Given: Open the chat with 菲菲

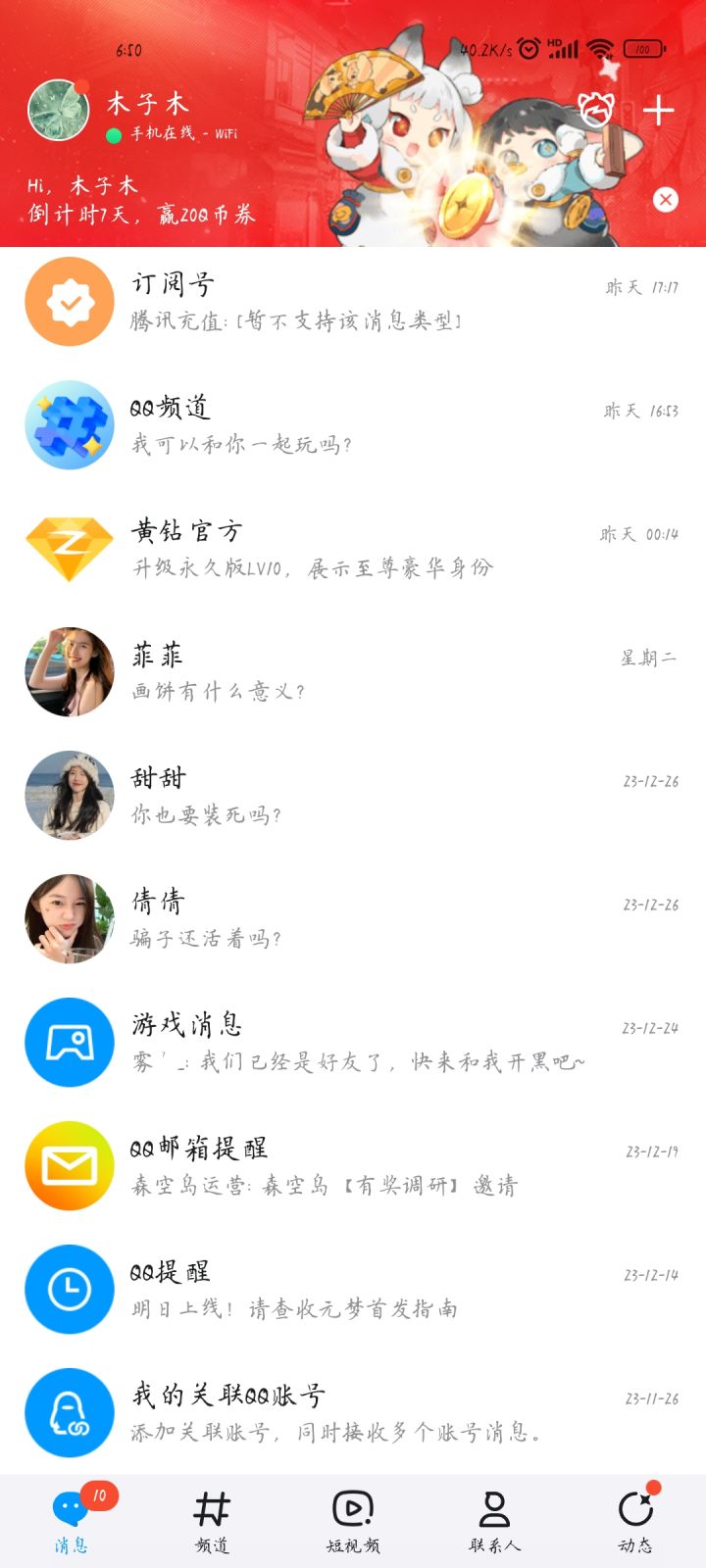Looking at the screenshot, I should (x=353, y=672).
